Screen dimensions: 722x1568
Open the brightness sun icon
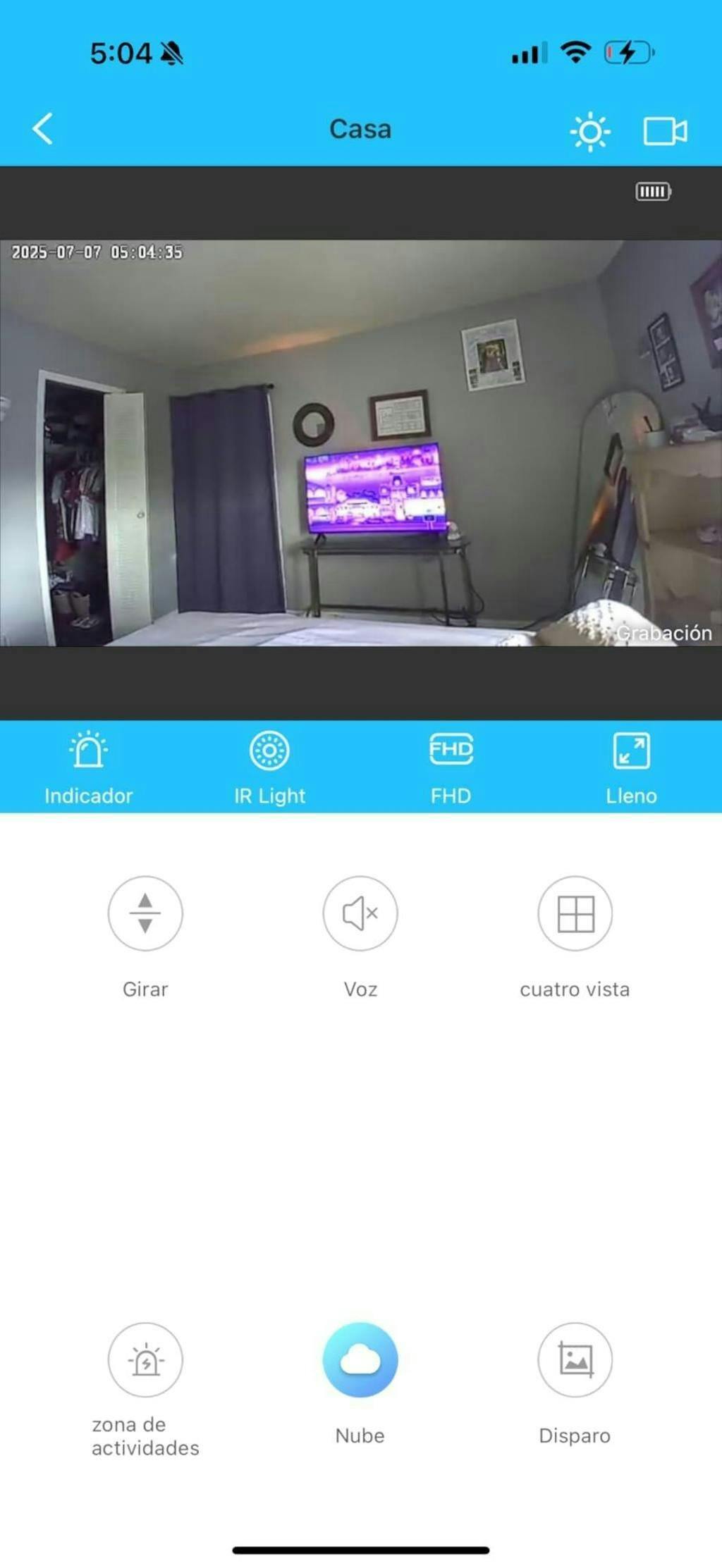[x=589, y=132]
